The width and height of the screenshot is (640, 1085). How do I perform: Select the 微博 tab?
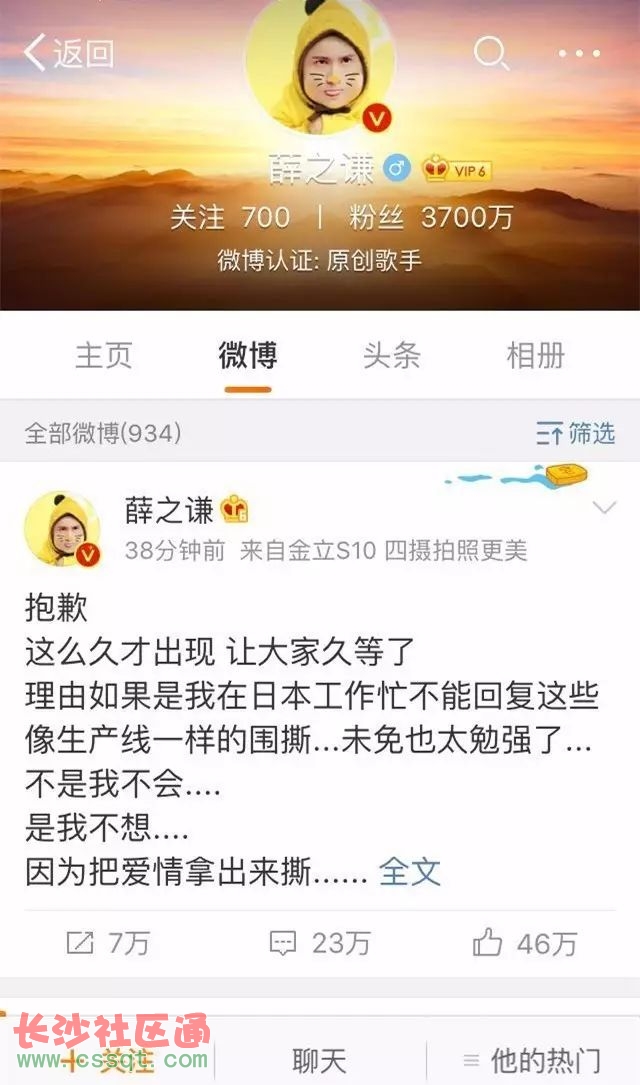(248, 356)
